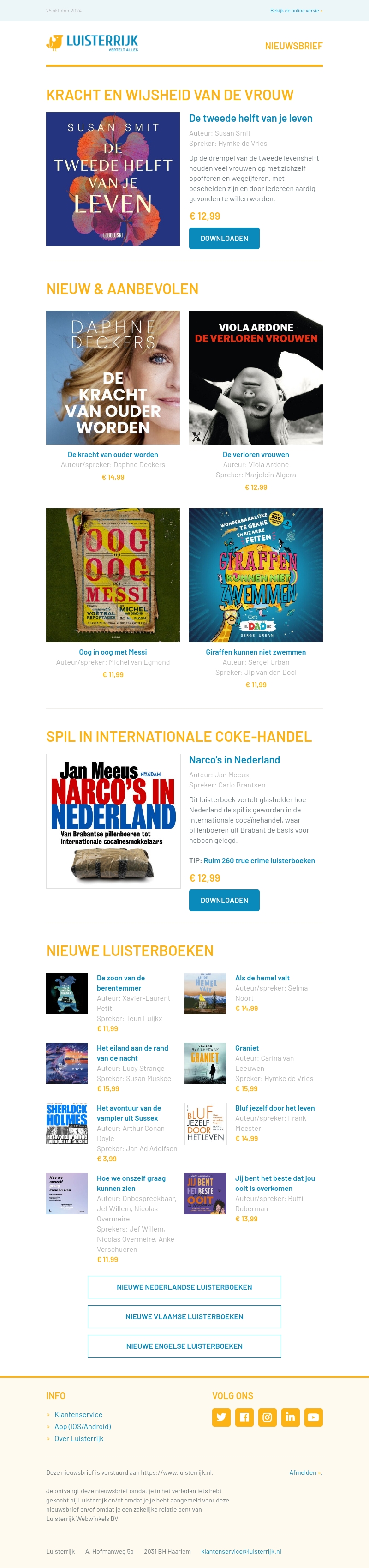The height and width of the screenshot is (1568, 369).
Task: Open Luisterrijk's Instagram page
Action: tap(267, 1417)
